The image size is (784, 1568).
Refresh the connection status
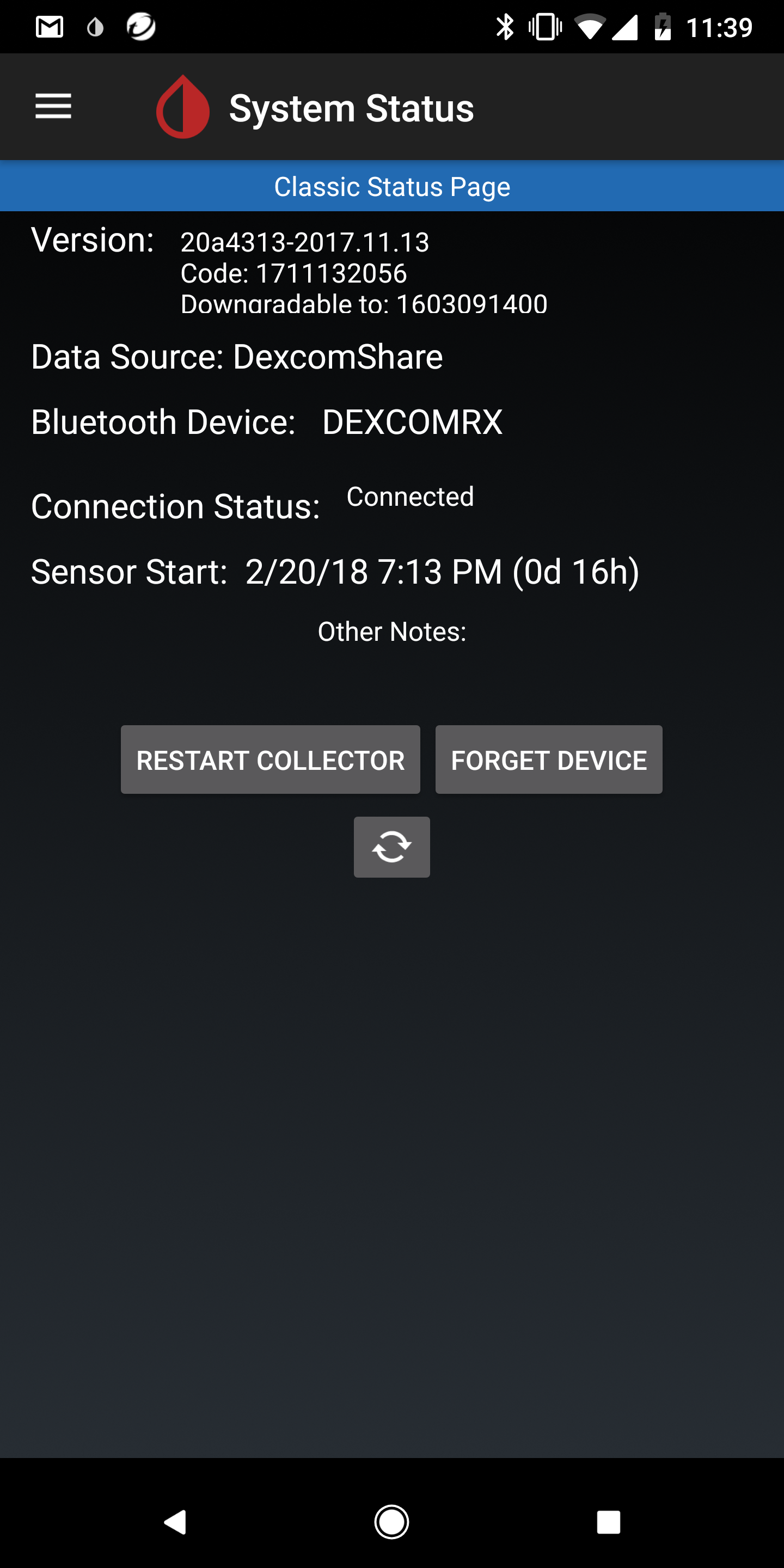[x=392, y=847]
